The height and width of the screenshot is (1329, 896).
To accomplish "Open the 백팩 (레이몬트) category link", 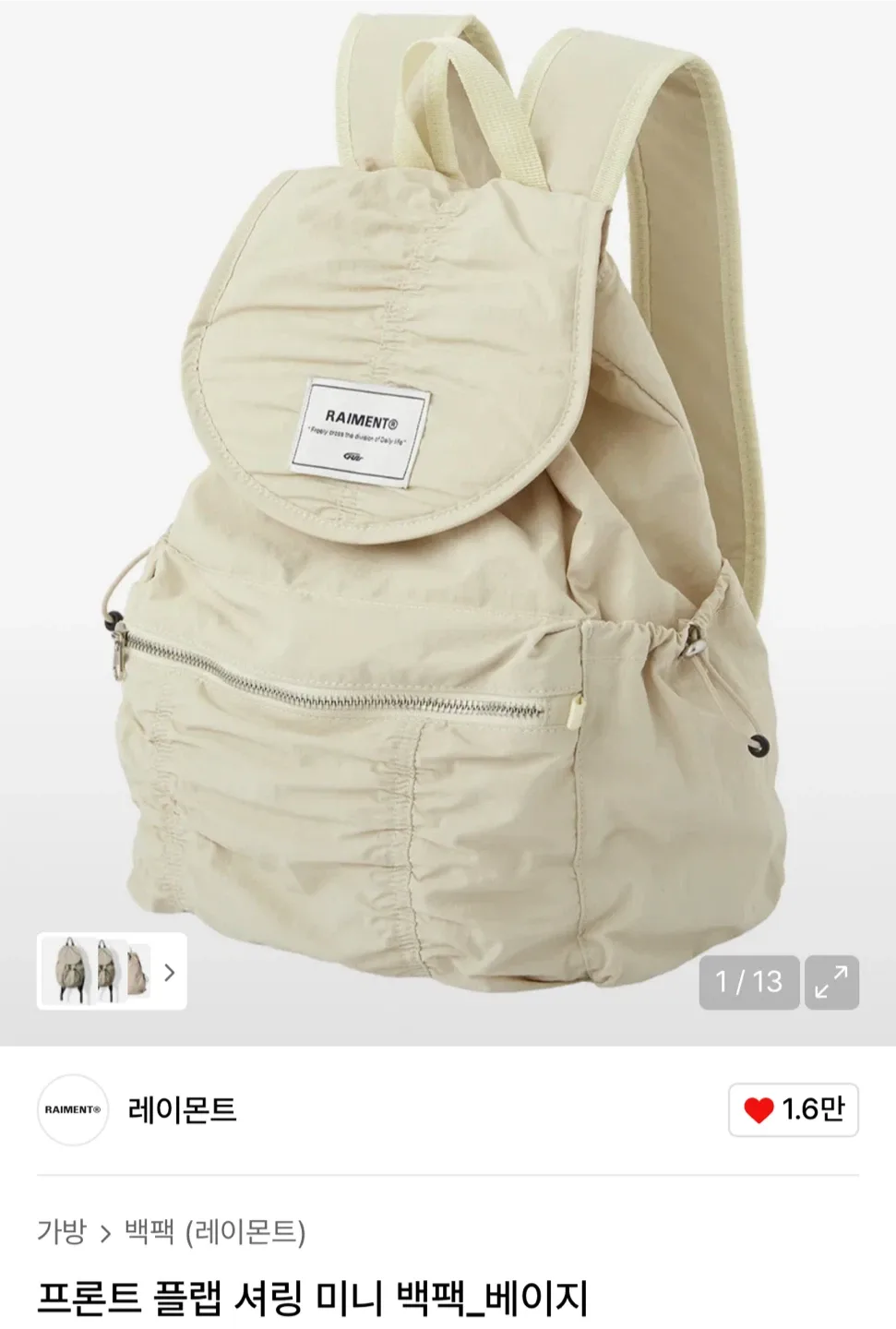I will coord(215,1231).
